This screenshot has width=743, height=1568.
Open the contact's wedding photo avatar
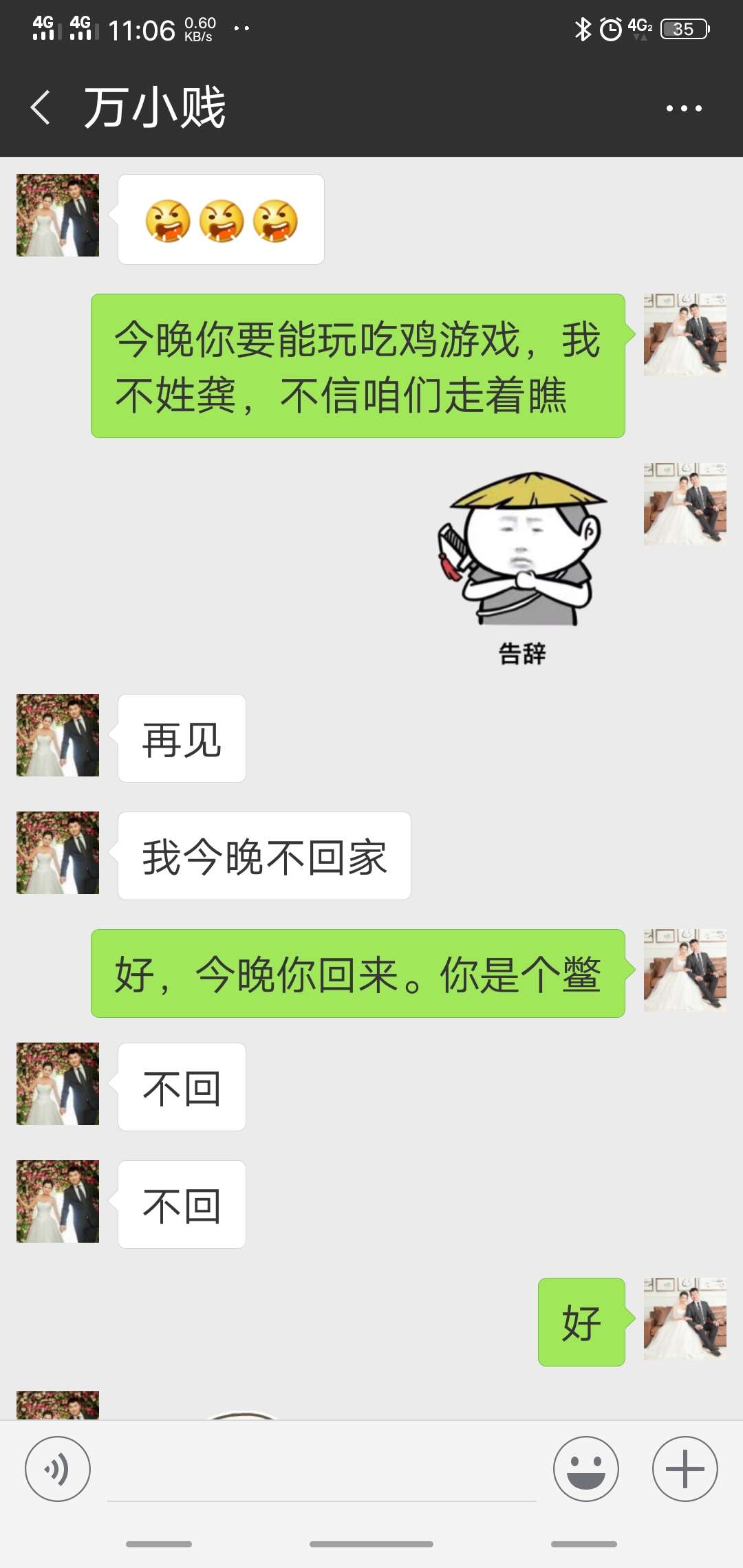click(x=57, y=213)
